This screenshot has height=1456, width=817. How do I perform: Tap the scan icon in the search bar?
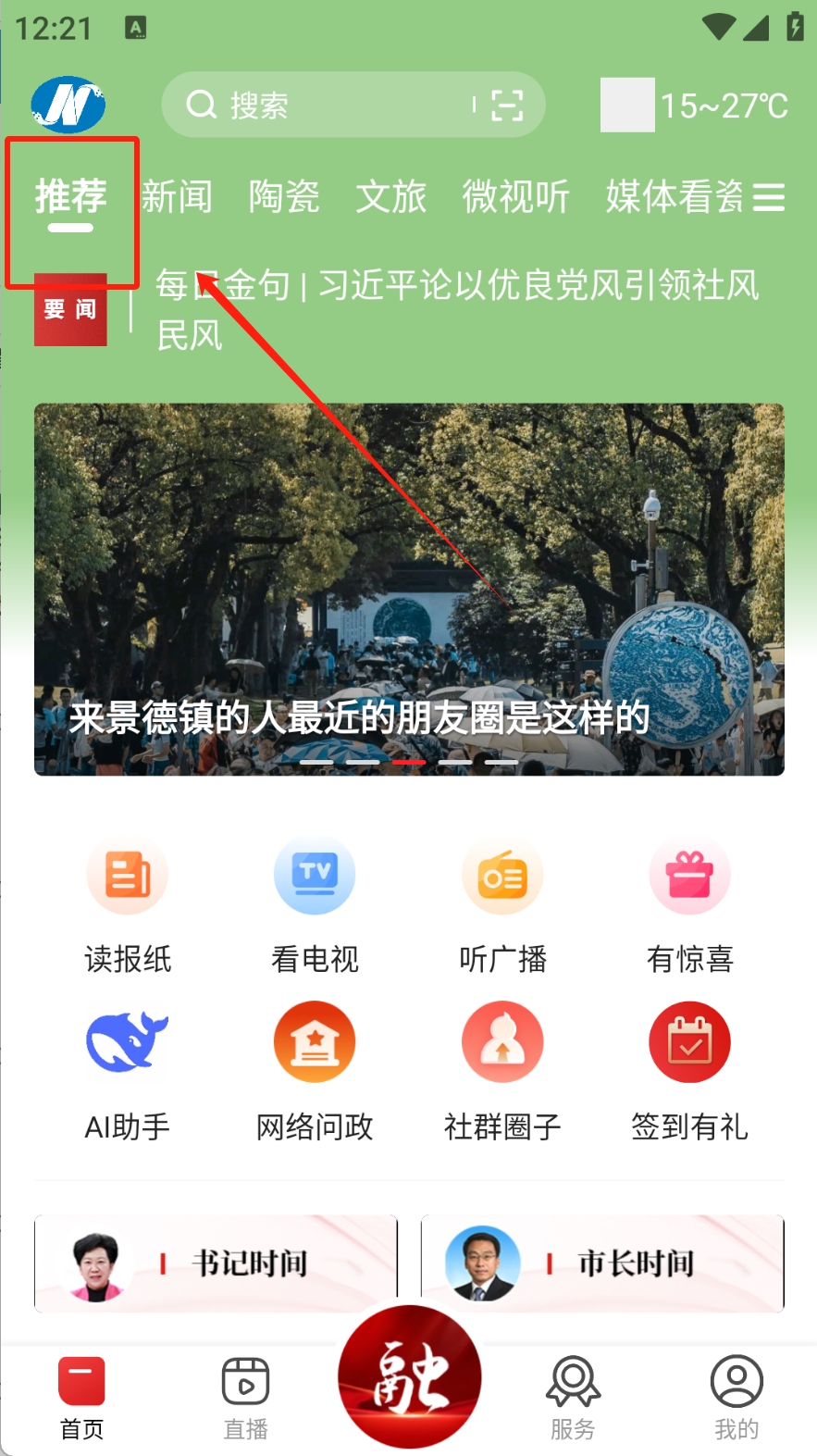[506, 106]
